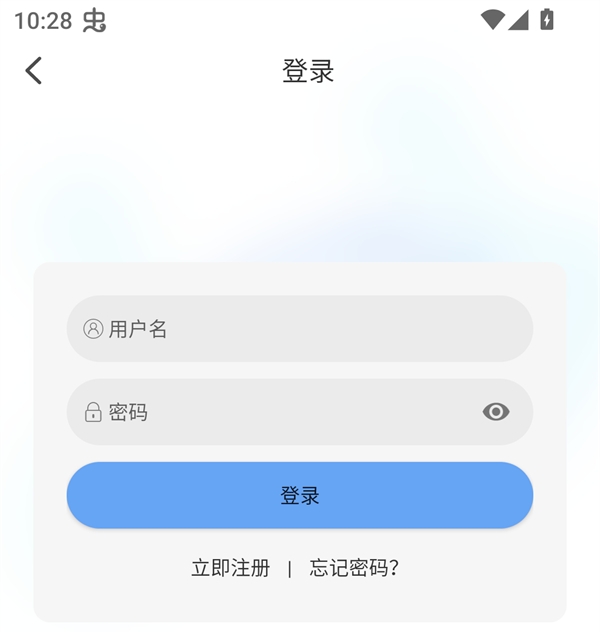The height and width of the screenshot is (632, 600).
Task: Go back using the top arrow
Action: pyautogui.click(x=34, y=70)
